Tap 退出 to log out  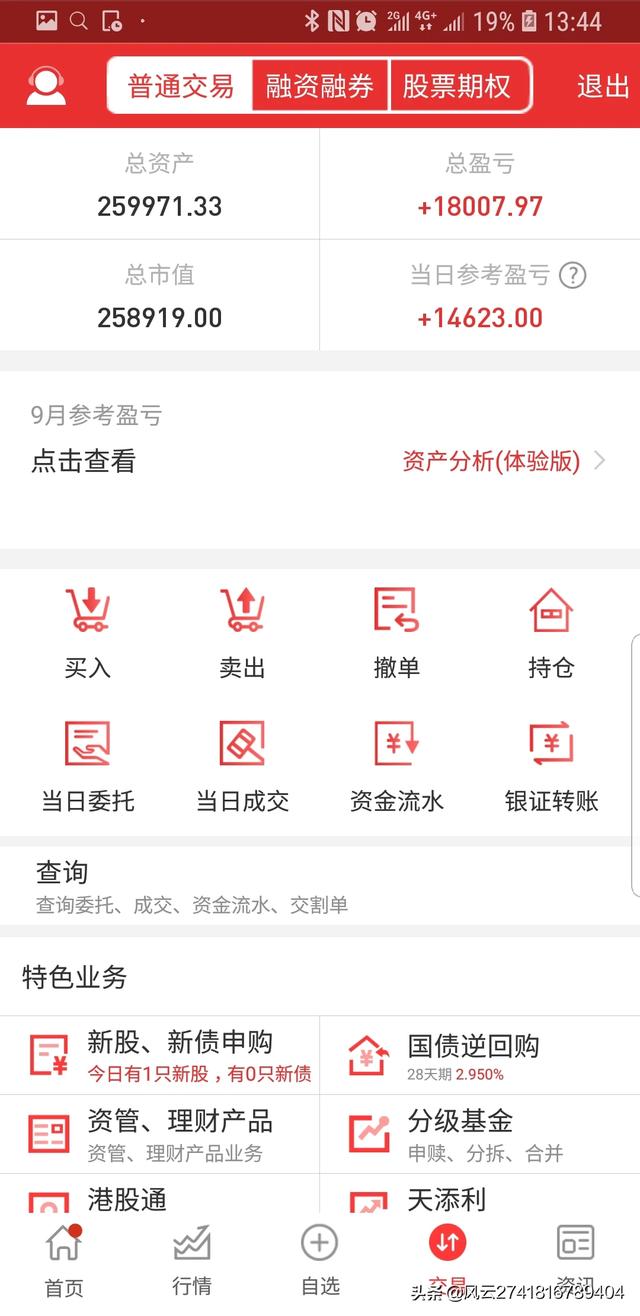coord(602,86)
